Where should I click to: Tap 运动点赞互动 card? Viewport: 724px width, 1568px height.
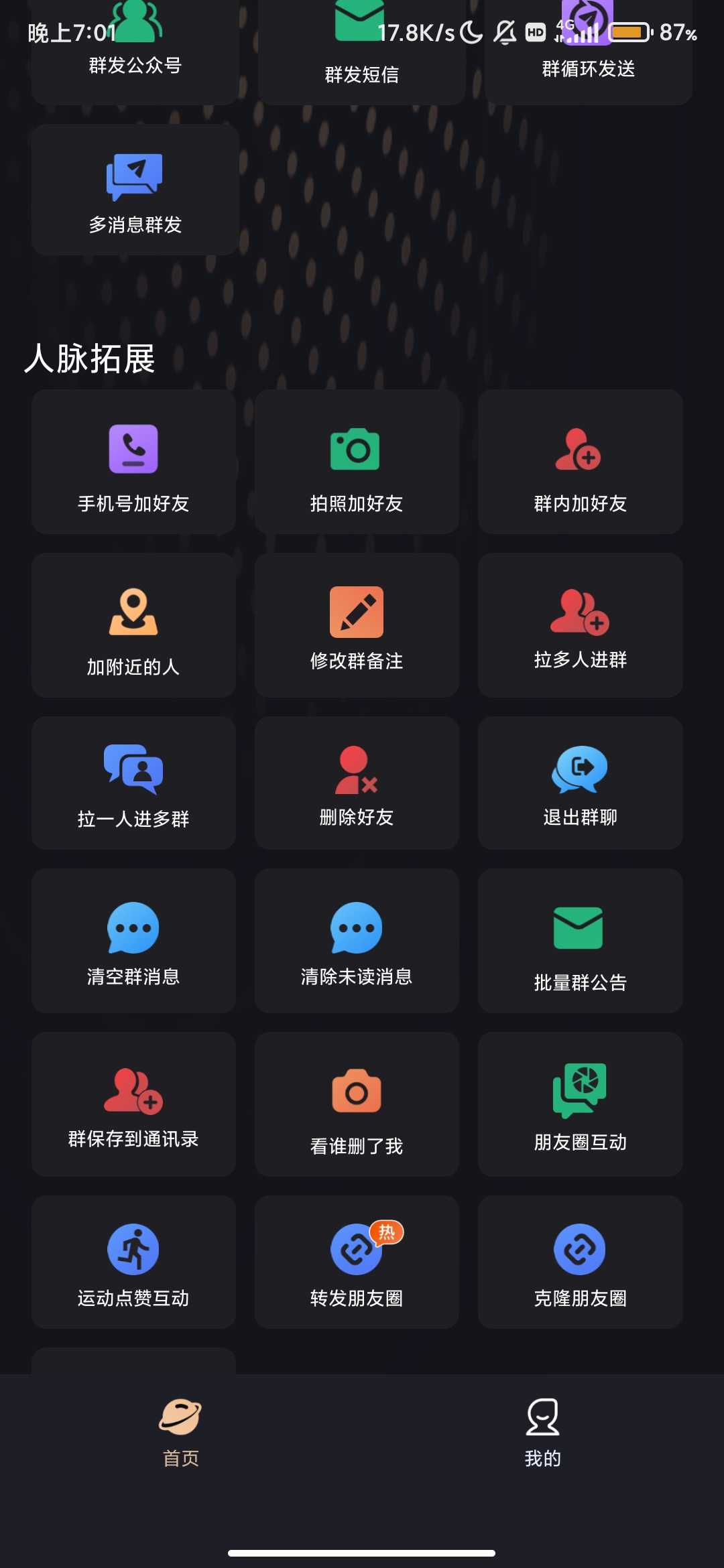(133, 1262)
